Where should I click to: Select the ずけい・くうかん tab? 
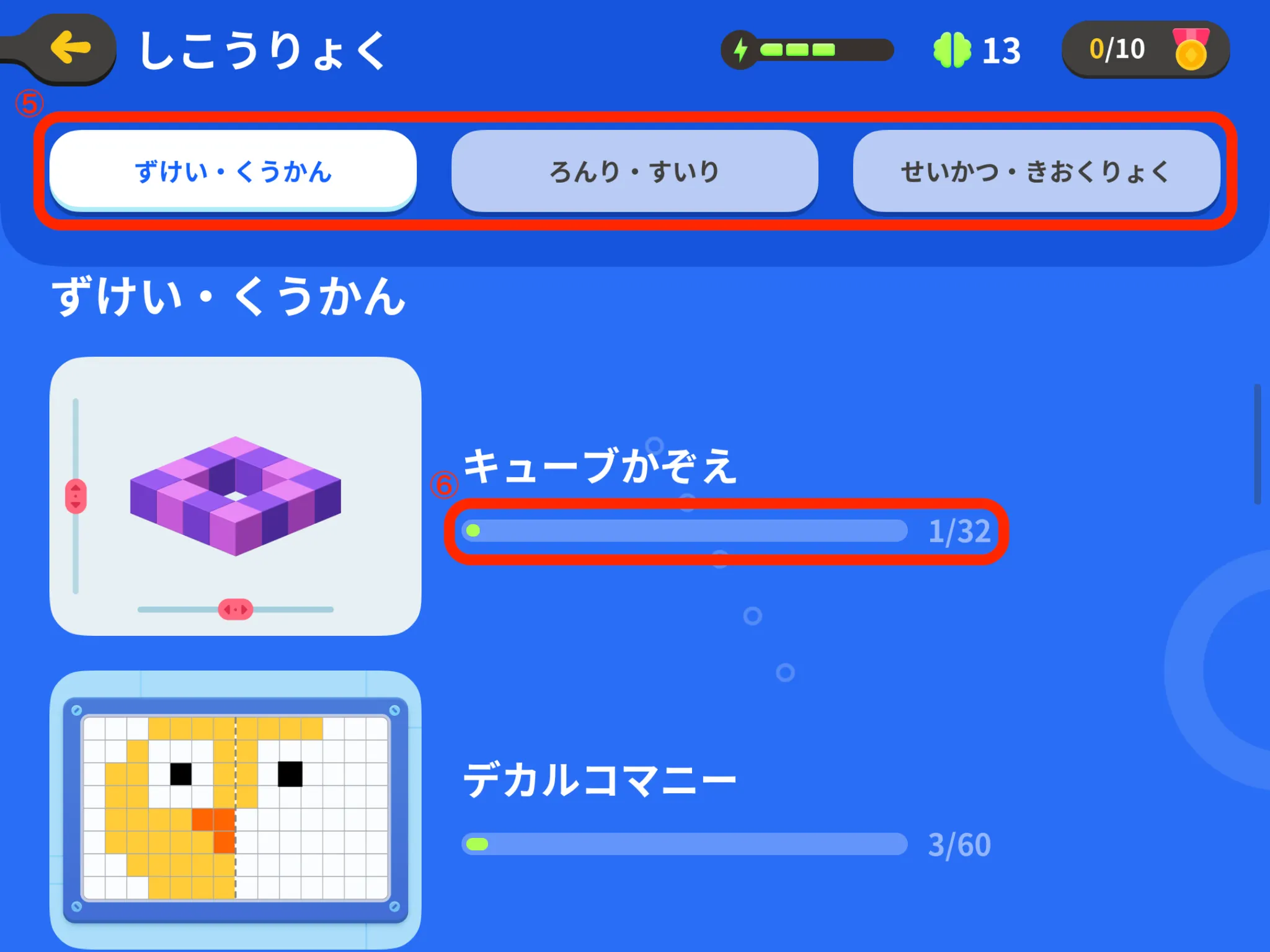[233, 170]
